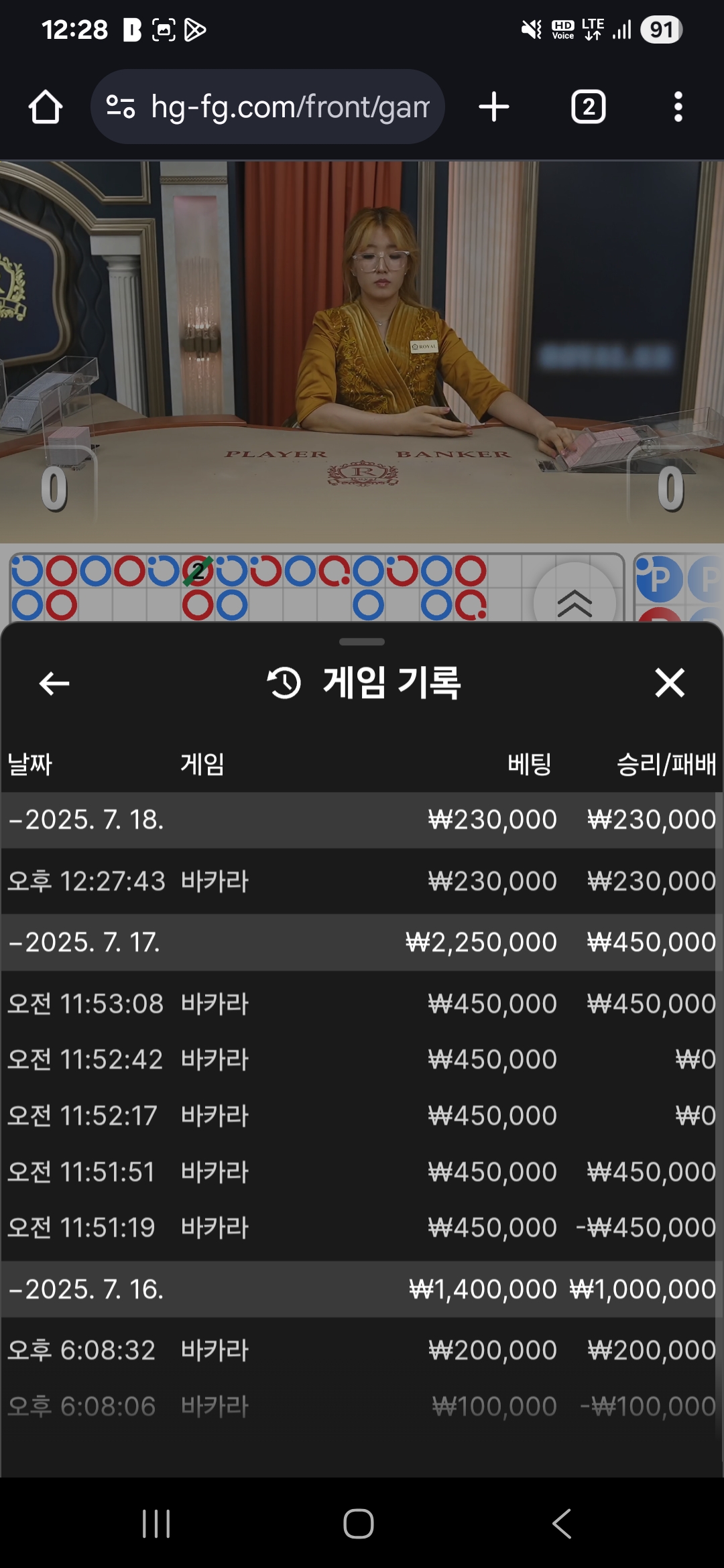724x1568 pixels.
Task: Open the 오전 11:52:17 baccarat record
Action: [x=362, y=1116]
